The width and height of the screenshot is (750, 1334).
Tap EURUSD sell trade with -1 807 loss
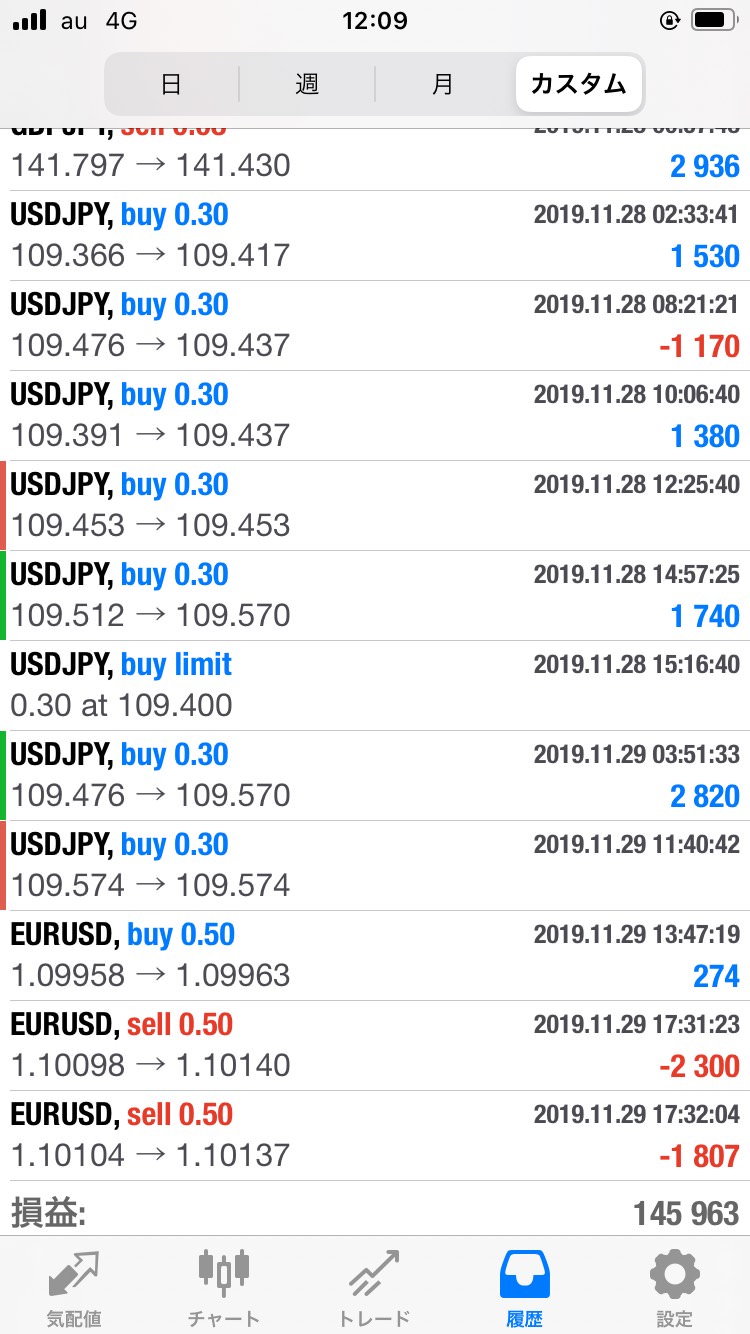coord(375,1136)
